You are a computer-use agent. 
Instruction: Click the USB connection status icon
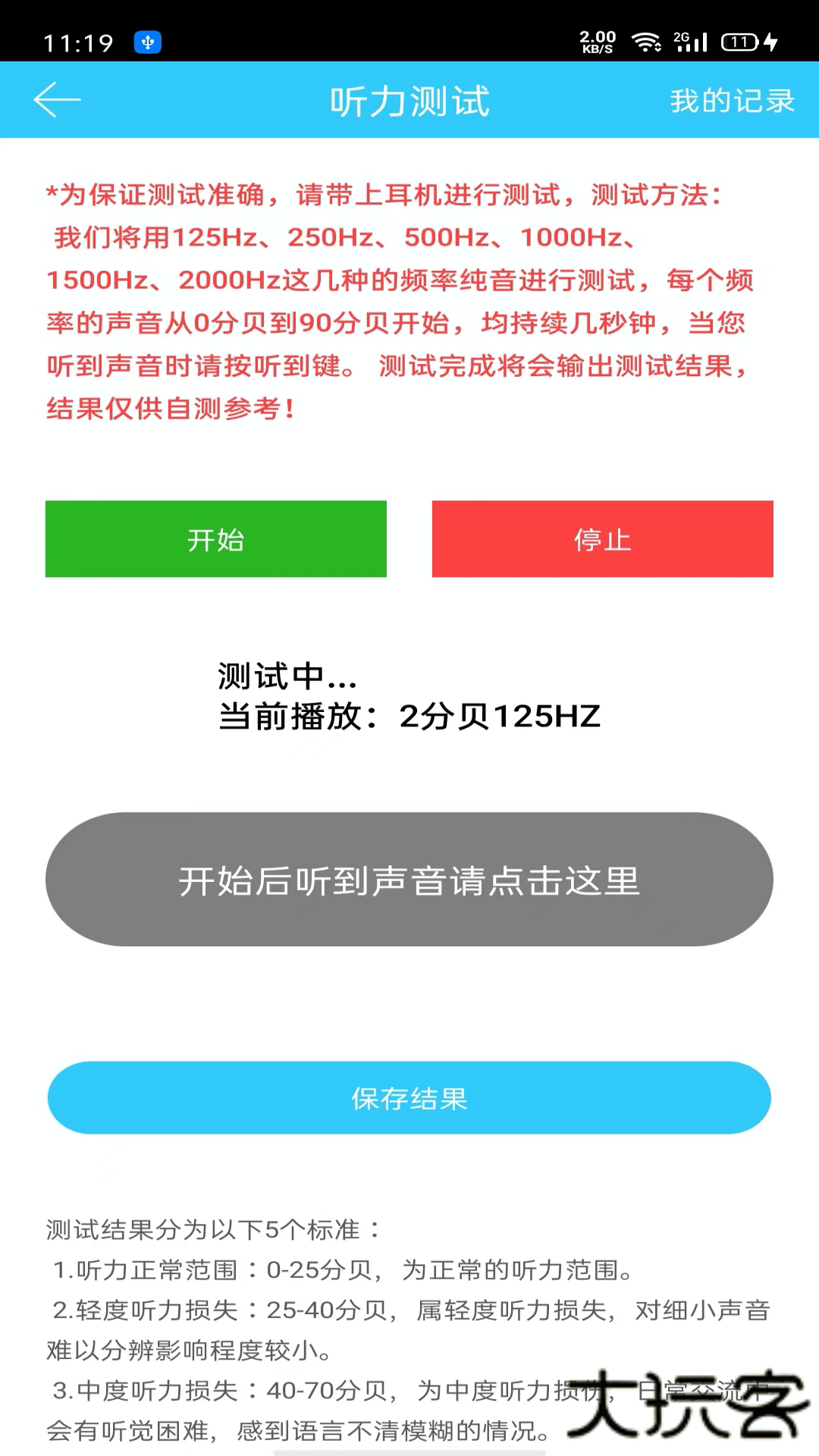[149, 43]
